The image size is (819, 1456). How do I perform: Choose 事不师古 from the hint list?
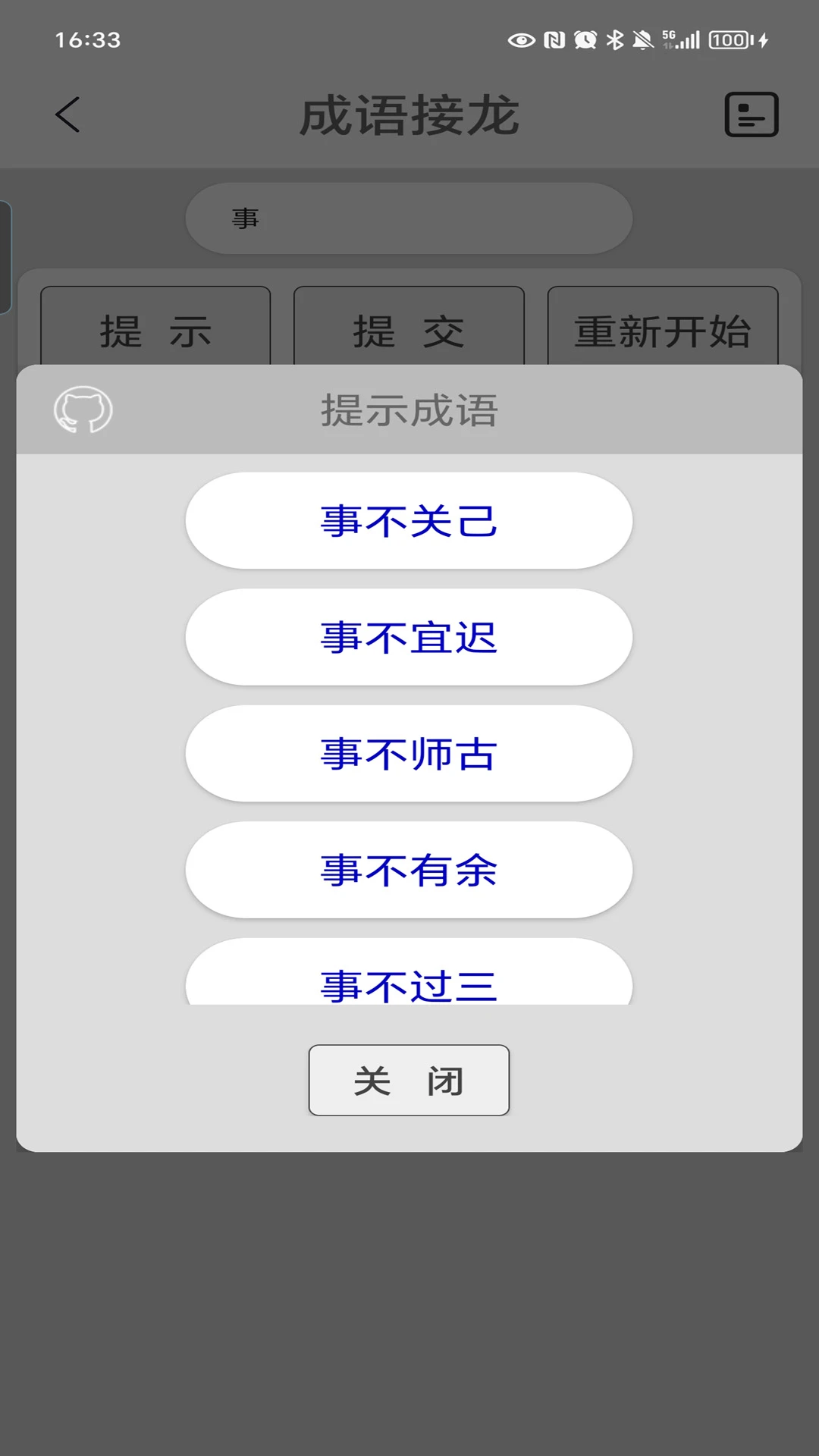click(409, 754)
